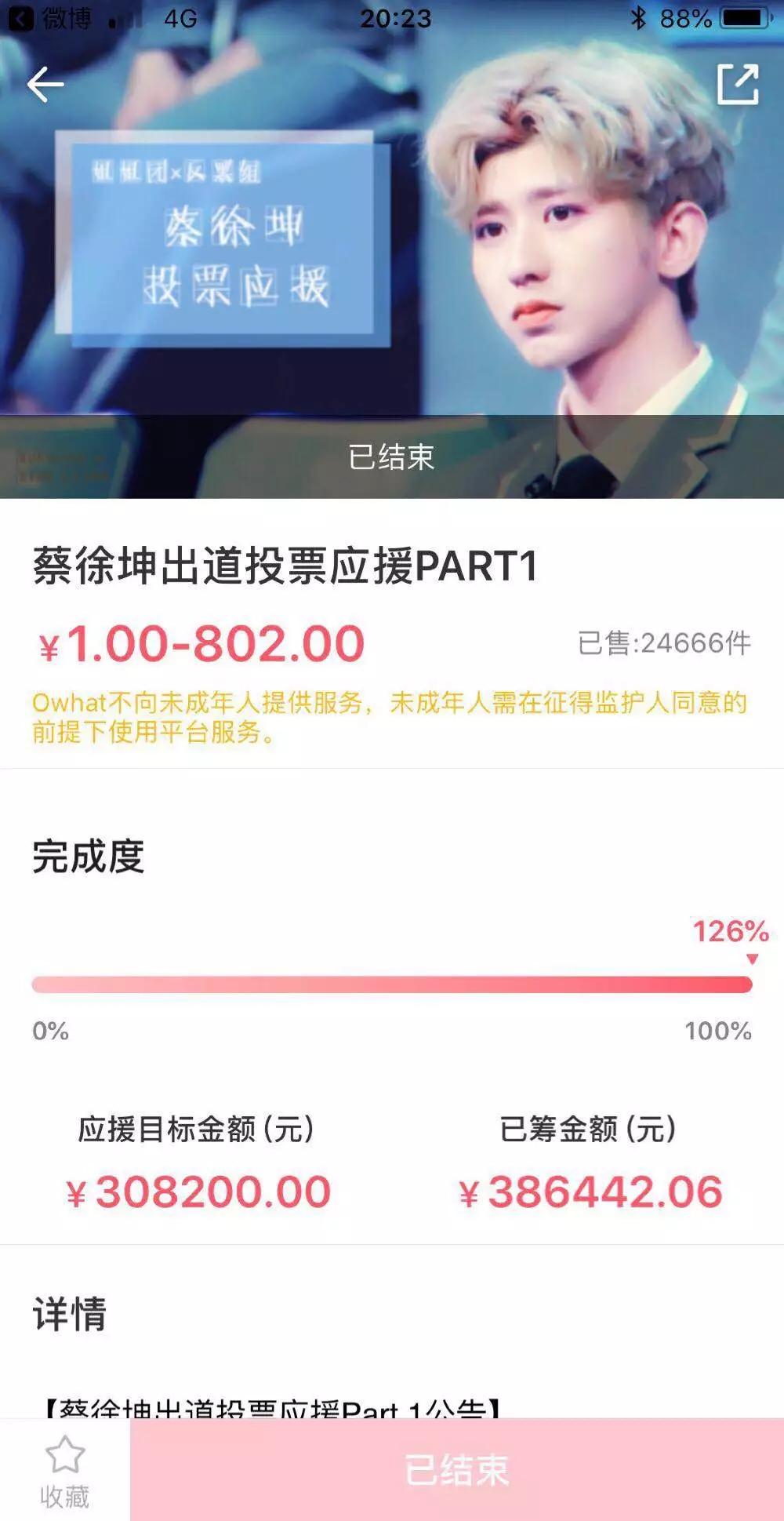Image resolution: width=784 pixels, height=1521 pixels.
Task: Go back using the top-left arrow
Action: tap(45, 85)
